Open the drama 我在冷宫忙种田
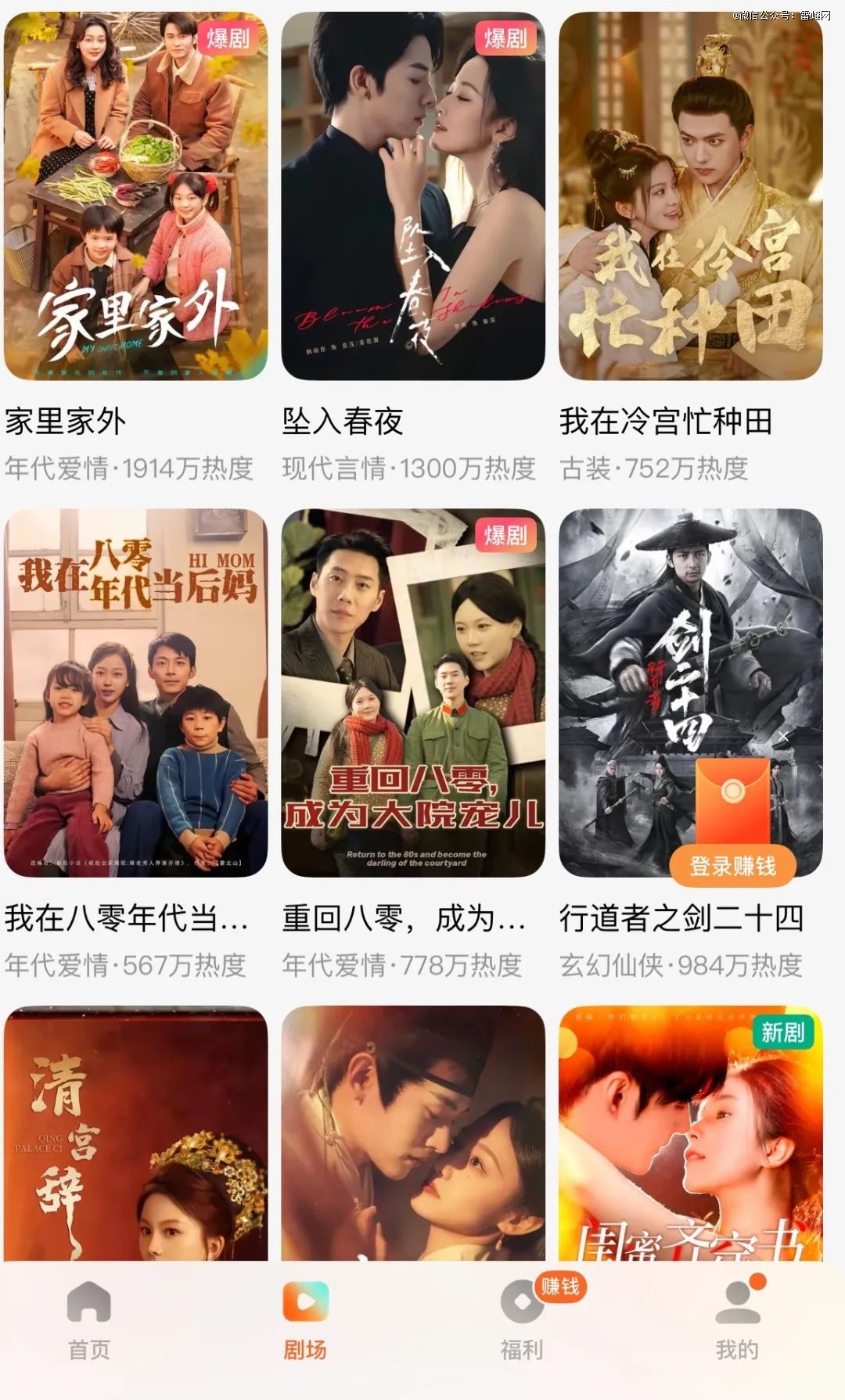 point(691,196)
